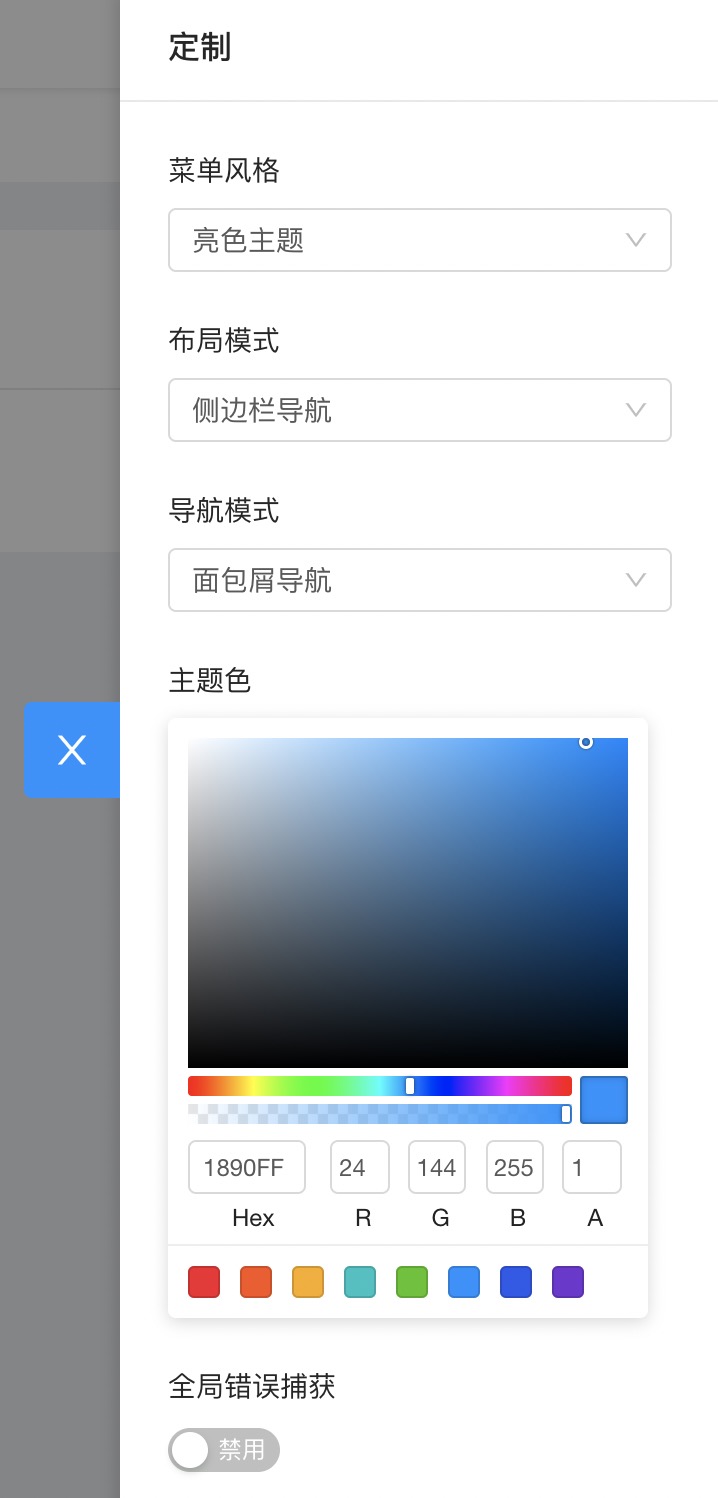The image size is (718, 1498).
Task: Choose the yellow preset swatch
Action: [x=308, y=1282]
